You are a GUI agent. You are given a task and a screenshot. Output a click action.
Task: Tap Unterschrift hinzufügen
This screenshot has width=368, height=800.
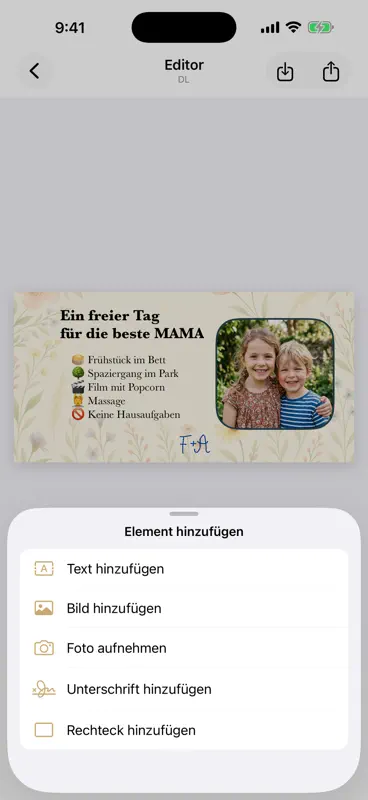pyautogui.click(x=184, y=689)
